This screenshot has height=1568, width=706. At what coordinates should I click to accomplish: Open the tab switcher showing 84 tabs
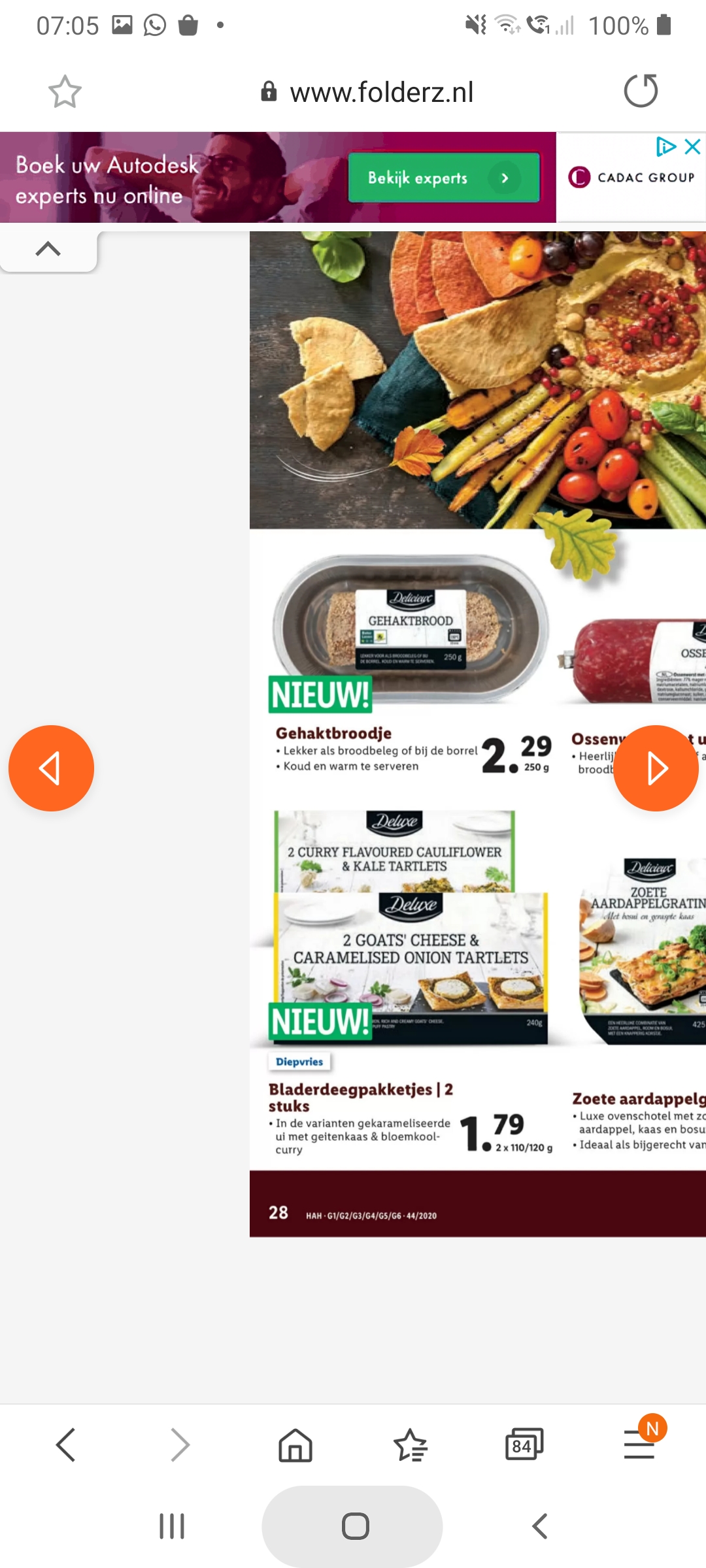[x=524, y=1445]
